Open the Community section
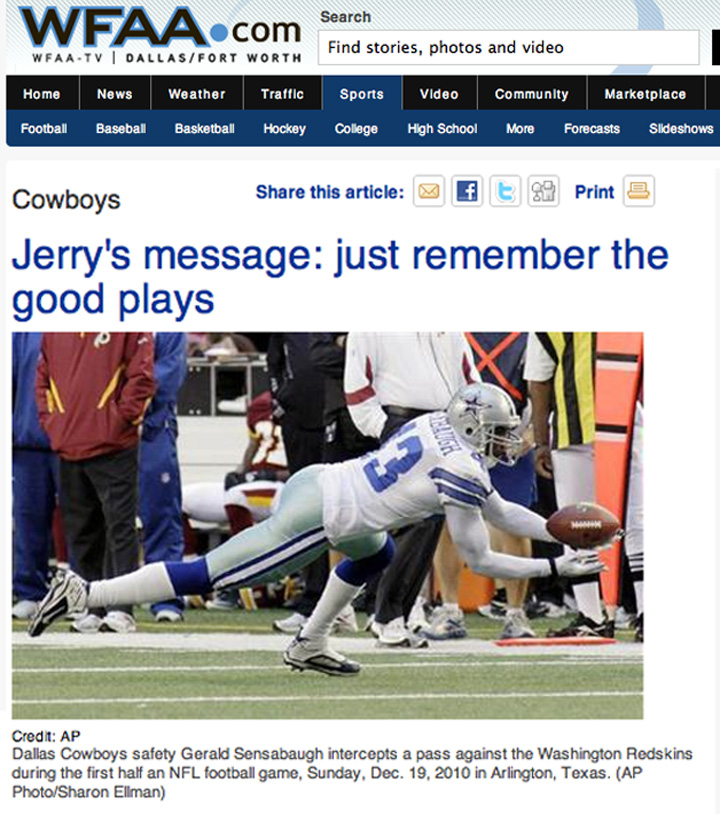The image size is (720, 814). pos(531,94)
